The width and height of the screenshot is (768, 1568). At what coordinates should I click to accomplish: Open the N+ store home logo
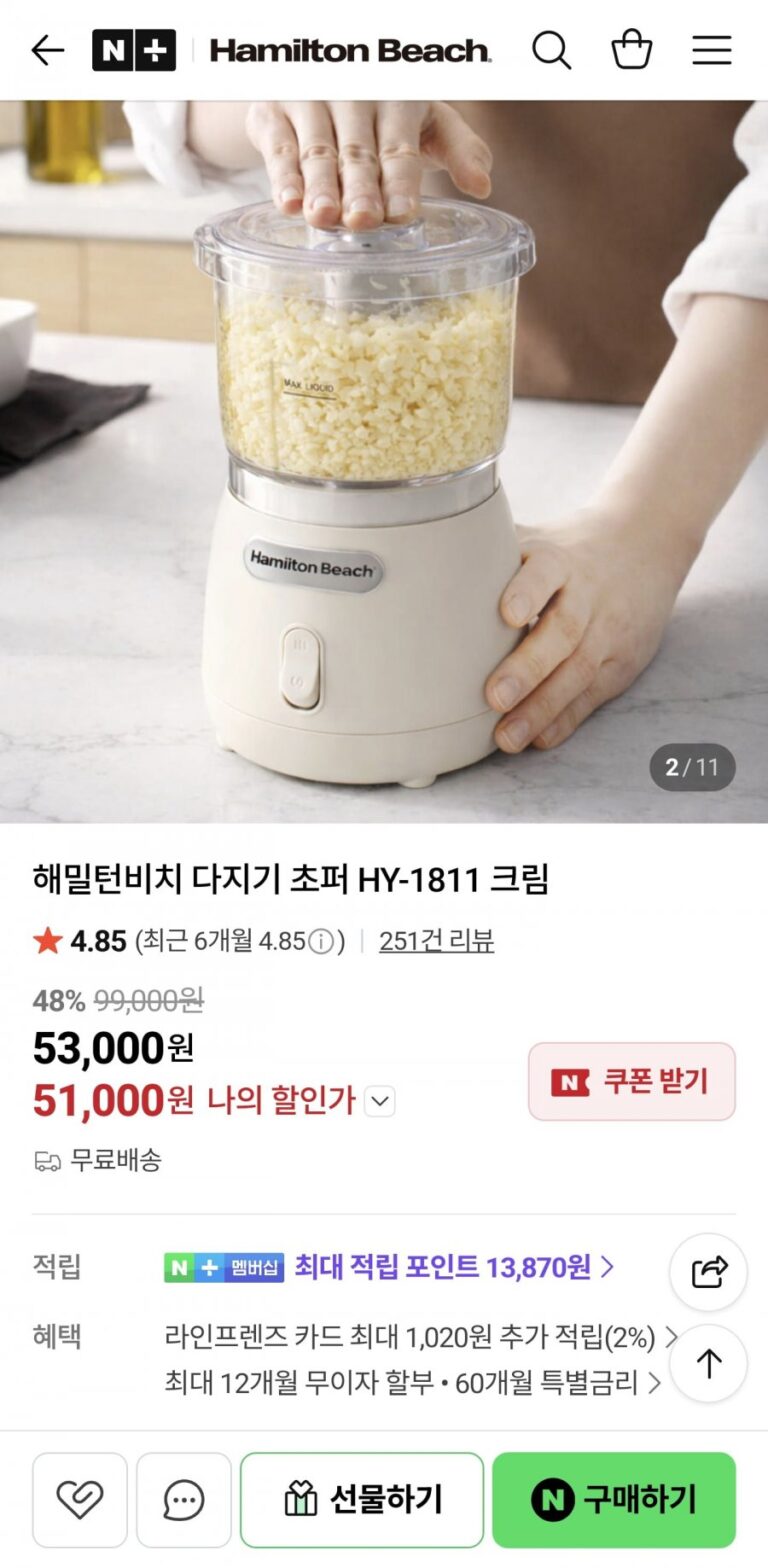134,50
